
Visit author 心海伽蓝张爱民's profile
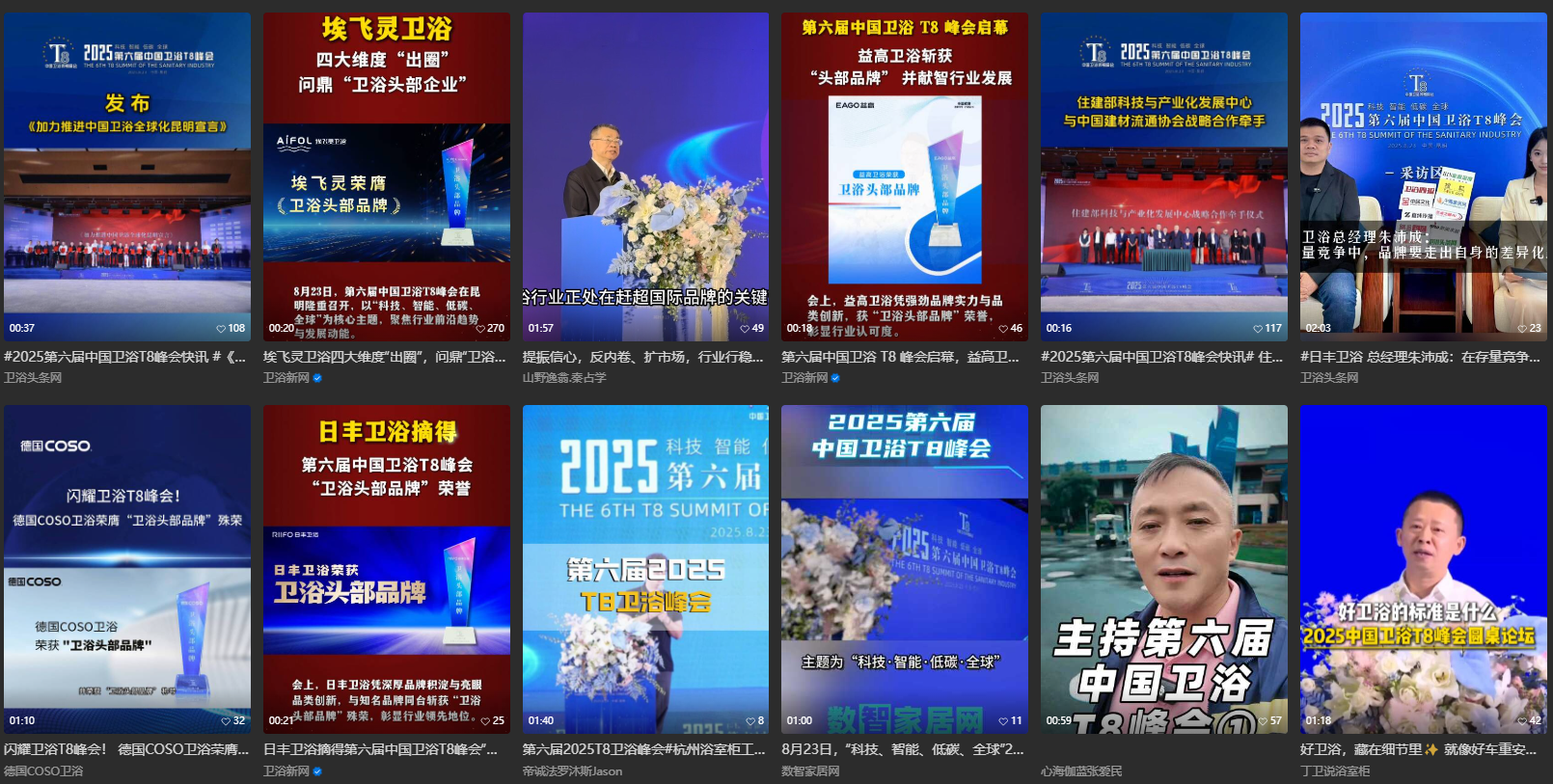[1081, 771]
